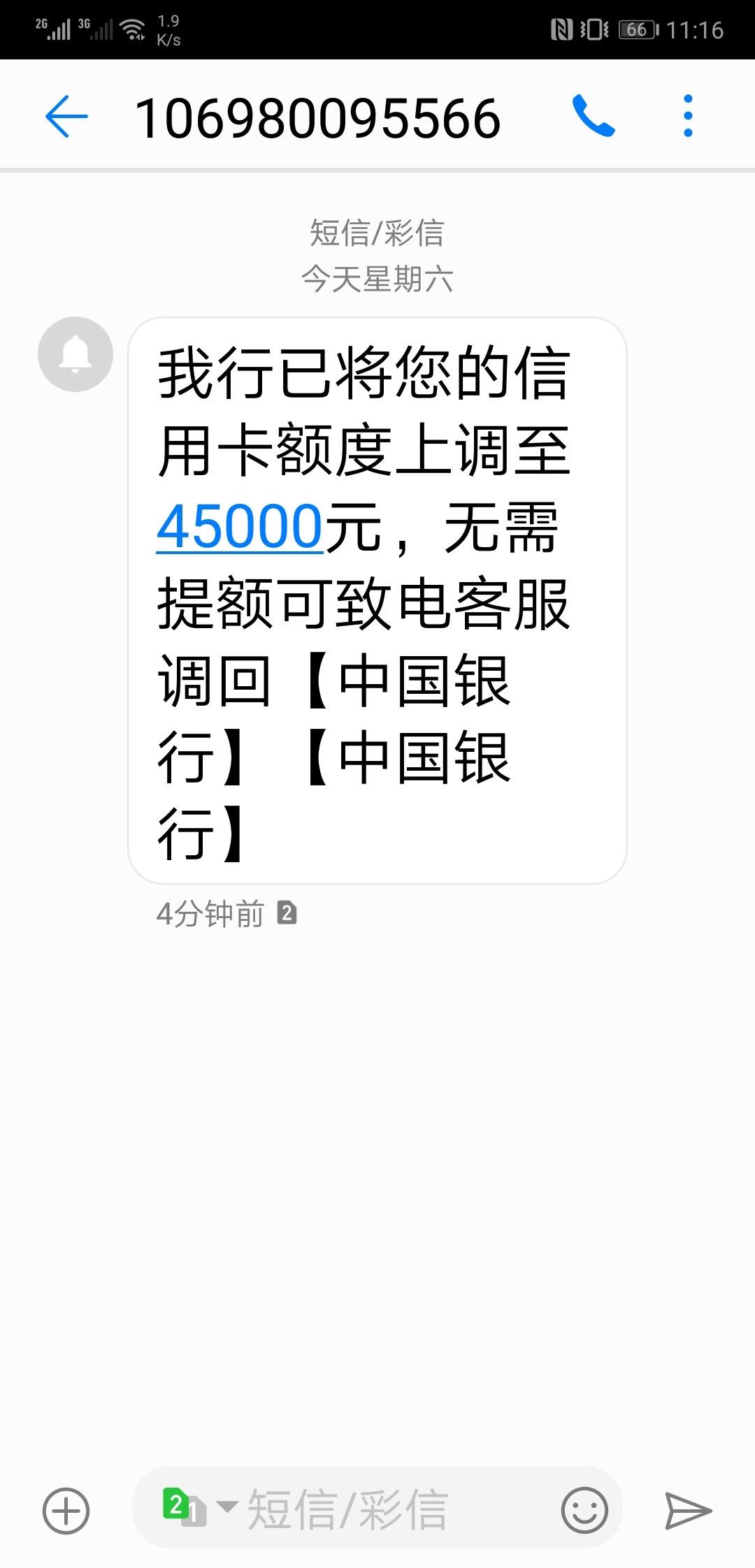This screenshot has width=755, height=1568.
Task: Tap the underlined 45000 link
Action: coord(239,527)
